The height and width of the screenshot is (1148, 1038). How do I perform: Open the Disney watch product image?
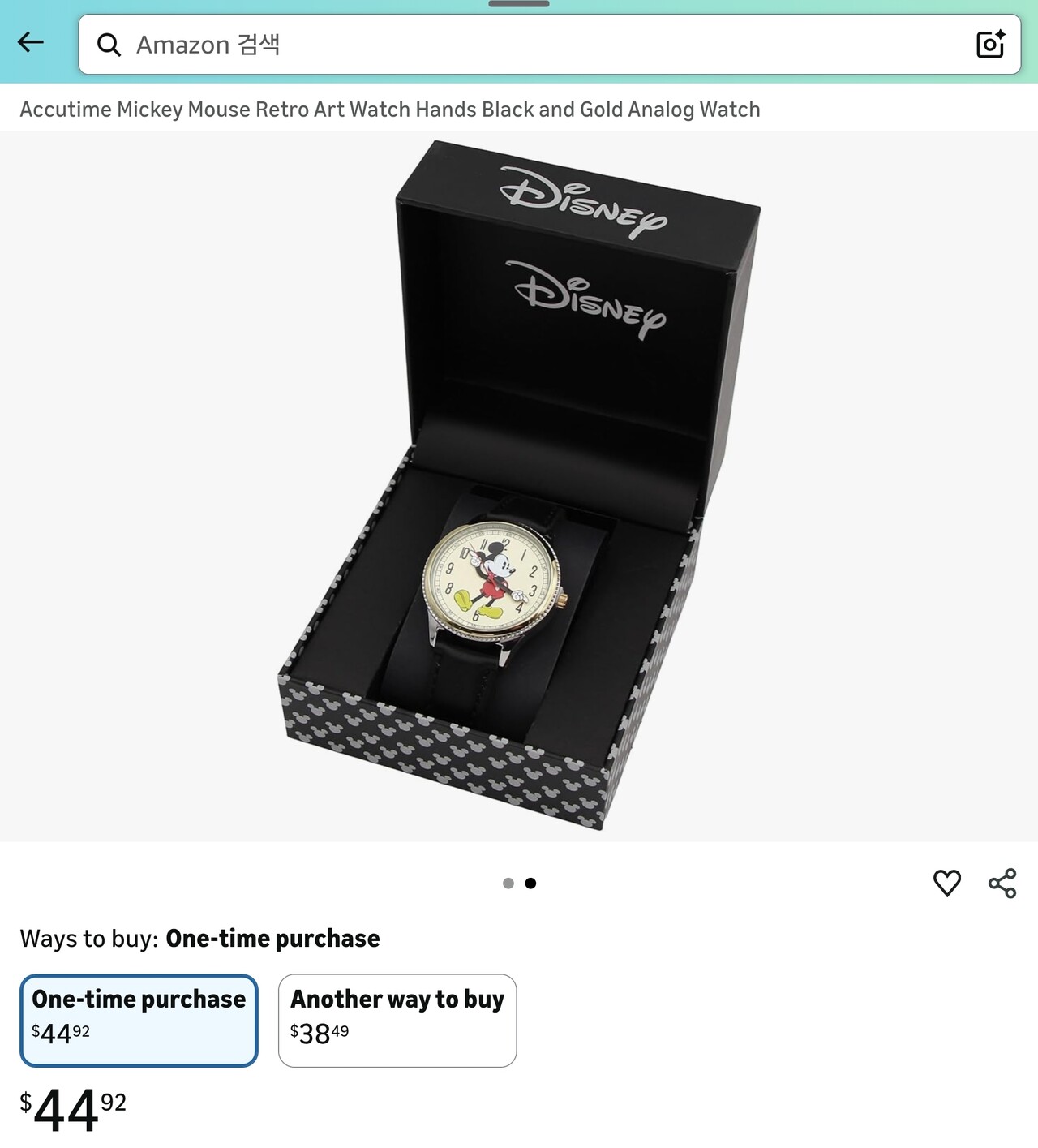coord(519,487)
